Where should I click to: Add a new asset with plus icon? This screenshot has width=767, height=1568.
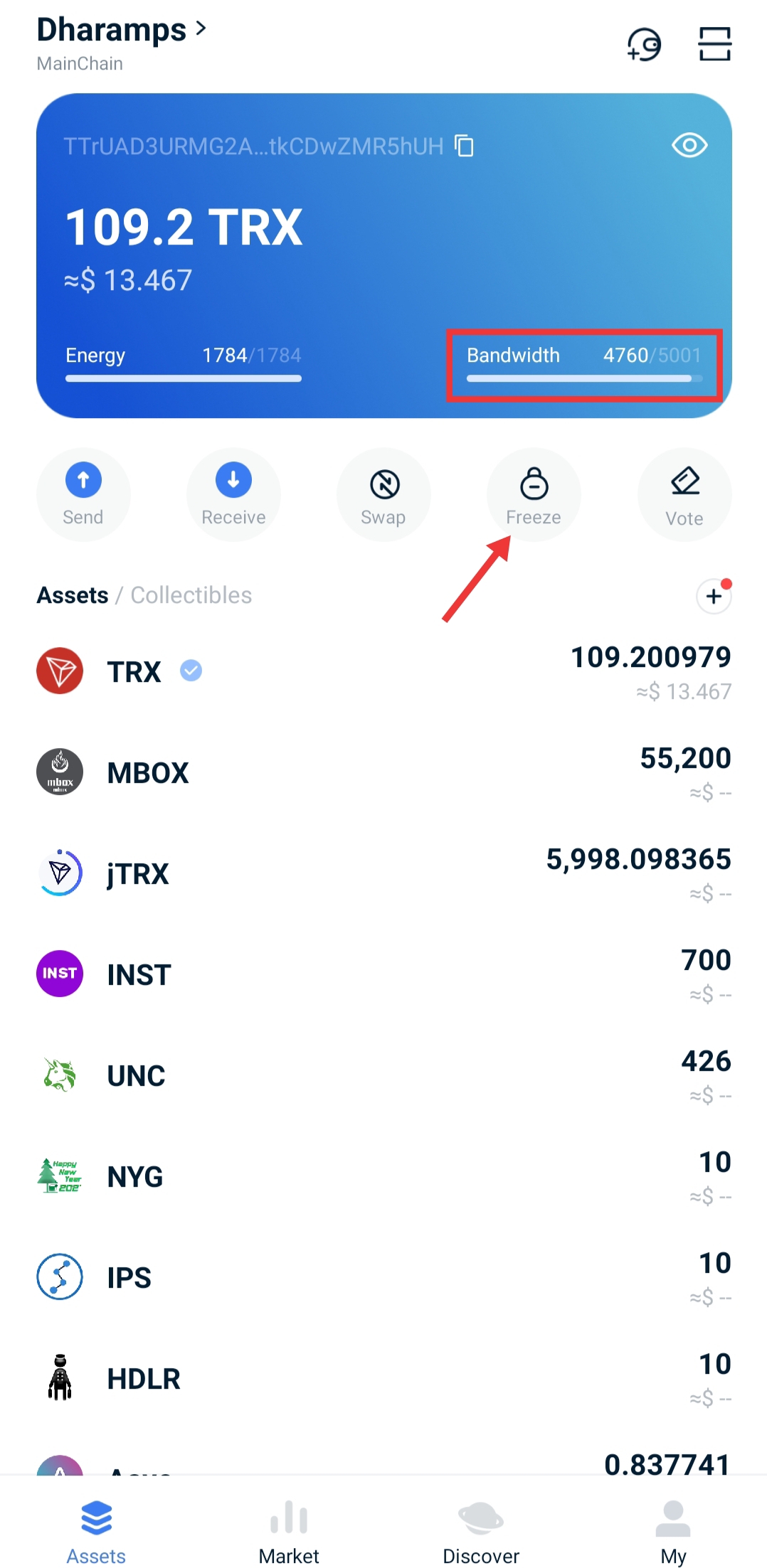coord(714,596)
